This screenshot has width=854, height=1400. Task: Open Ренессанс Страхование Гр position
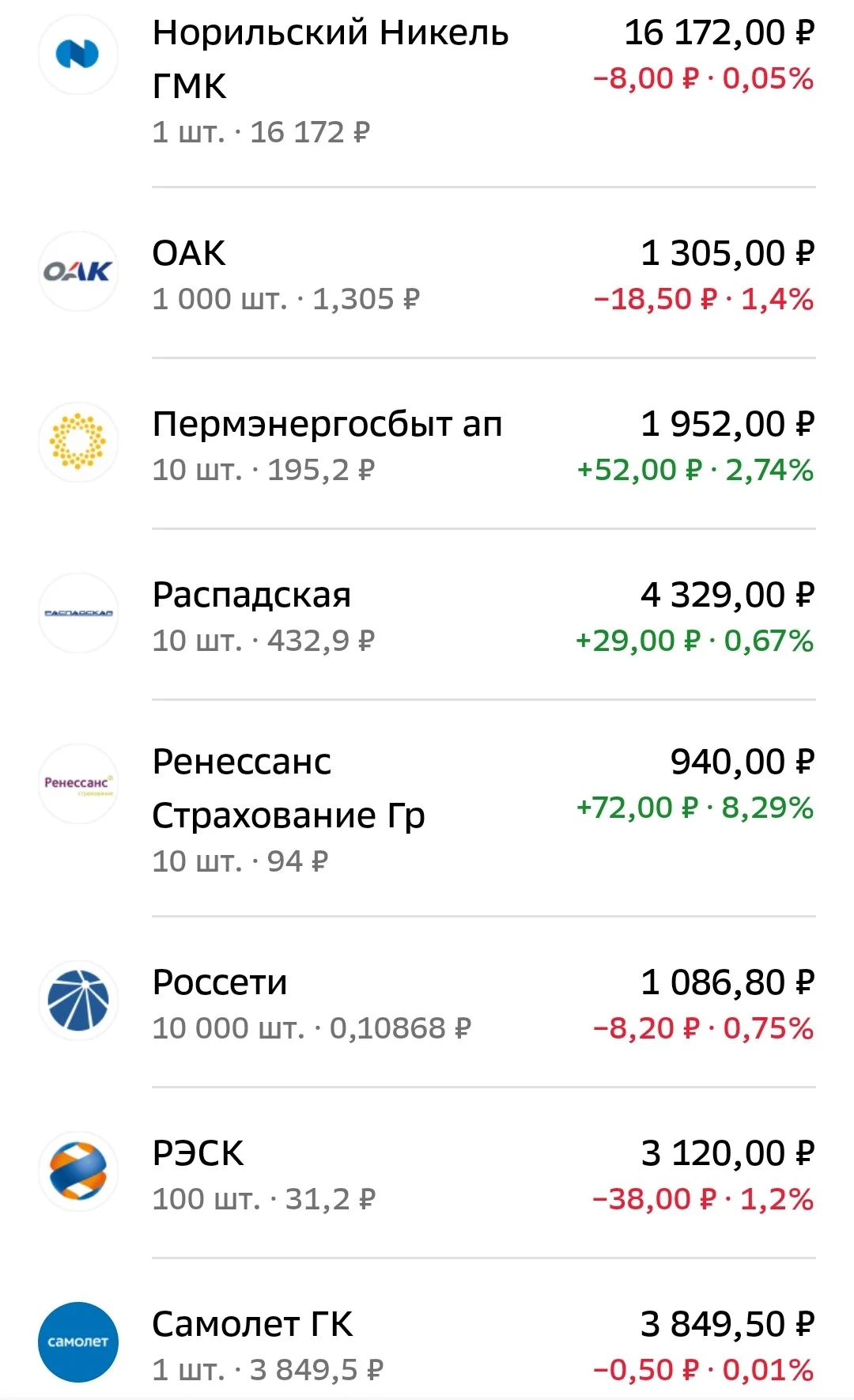(427, 808)
